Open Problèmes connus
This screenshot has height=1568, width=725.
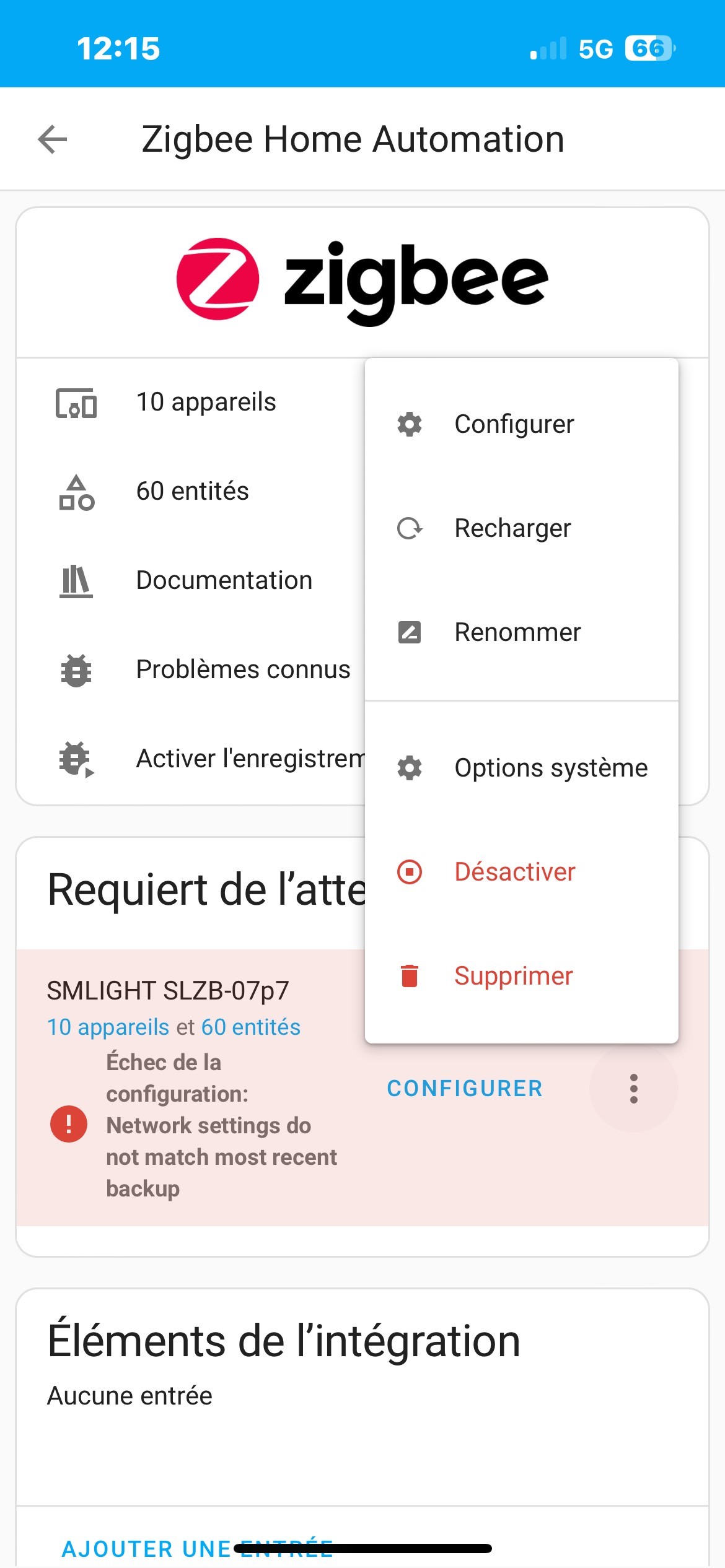coord(242,670)
